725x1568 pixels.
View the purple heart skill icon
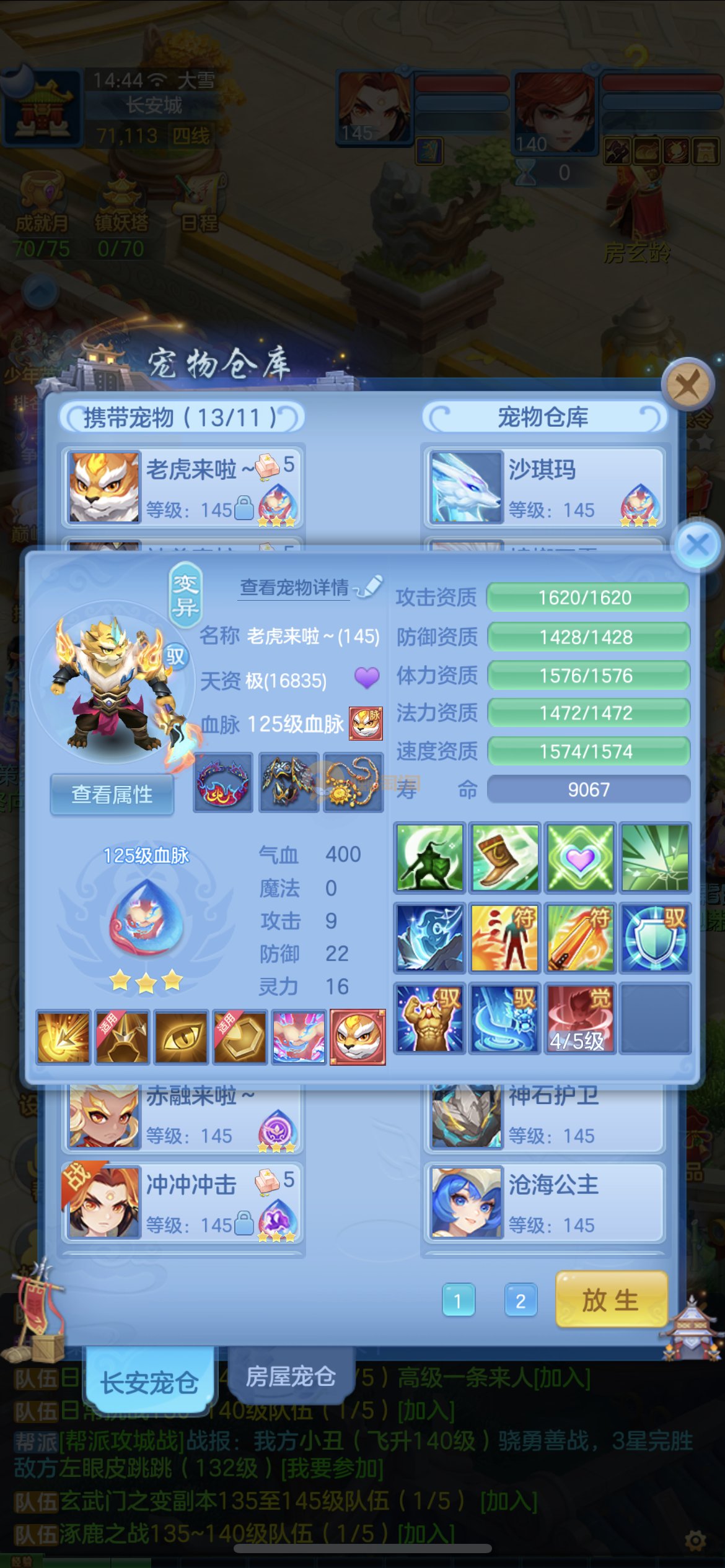click(580, 858)
